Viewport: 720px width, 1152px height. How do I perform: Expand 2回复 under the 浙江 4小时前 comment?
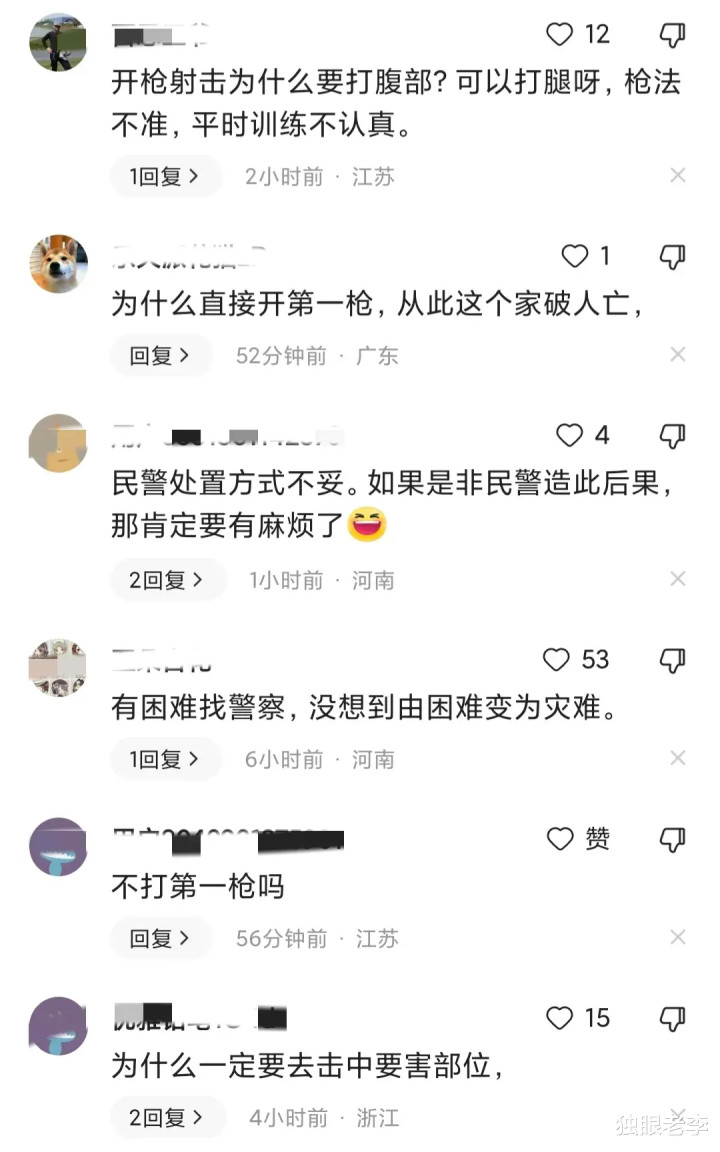point(168,1117)
